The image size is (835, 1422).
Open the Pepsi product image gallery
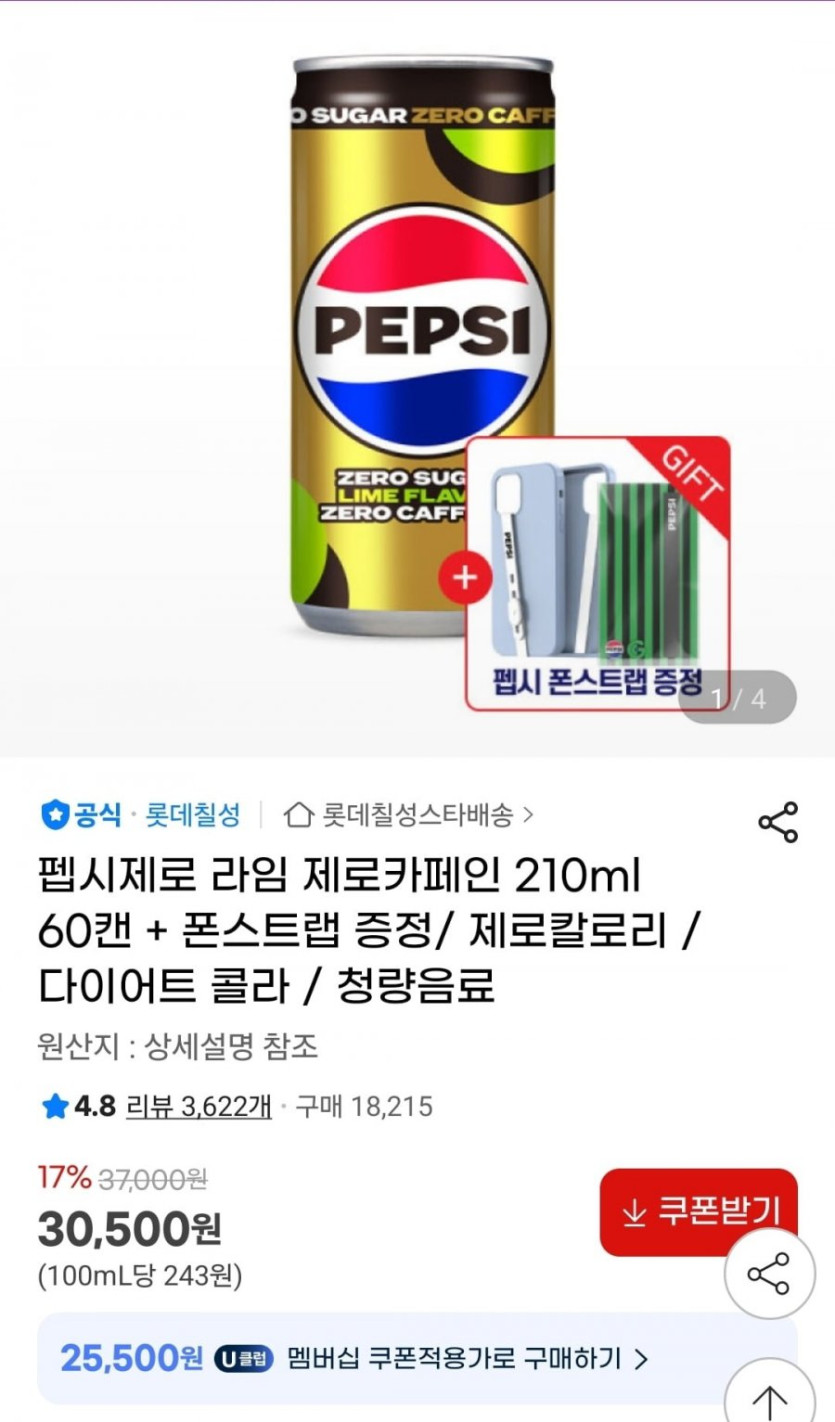(417, 380)
